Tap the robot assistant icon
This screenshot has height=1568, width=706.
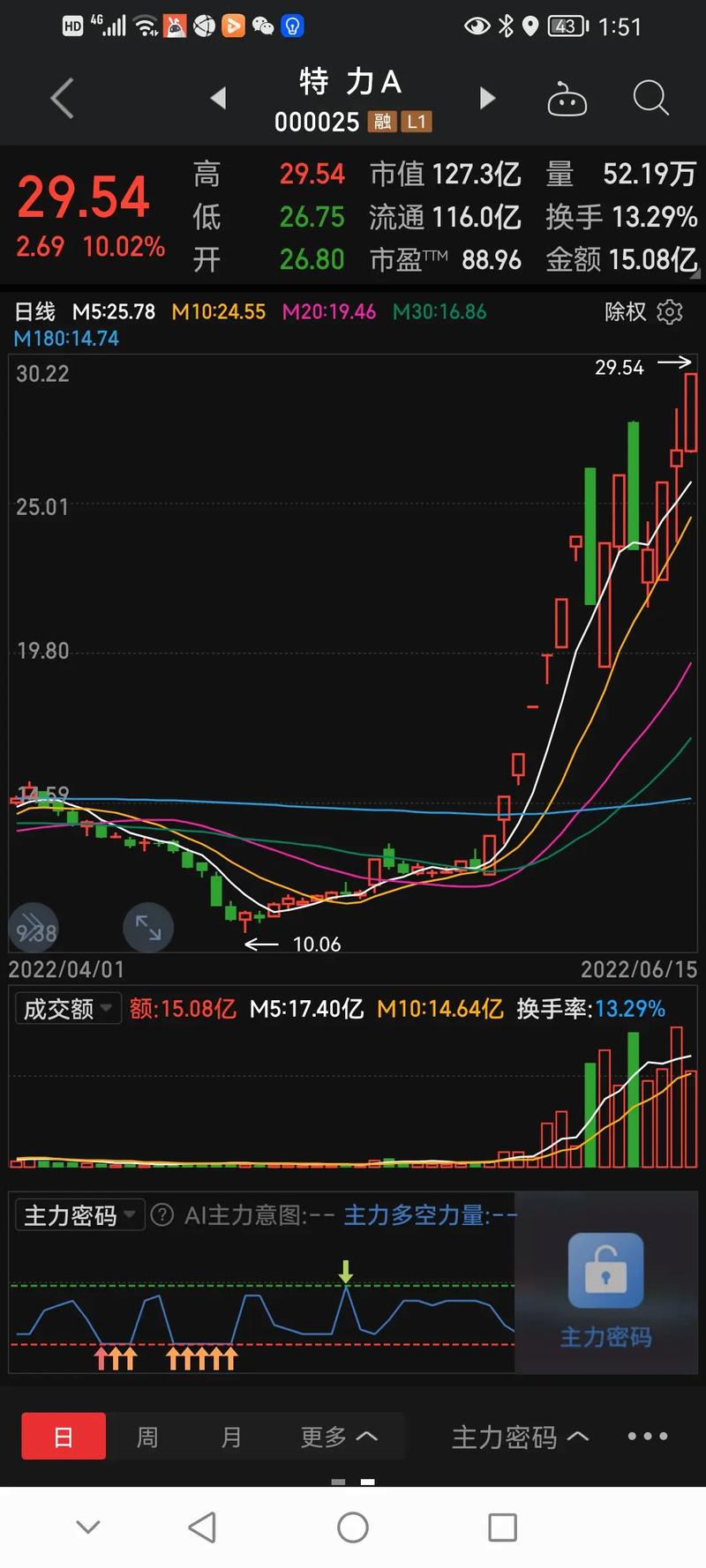point(568,98)
